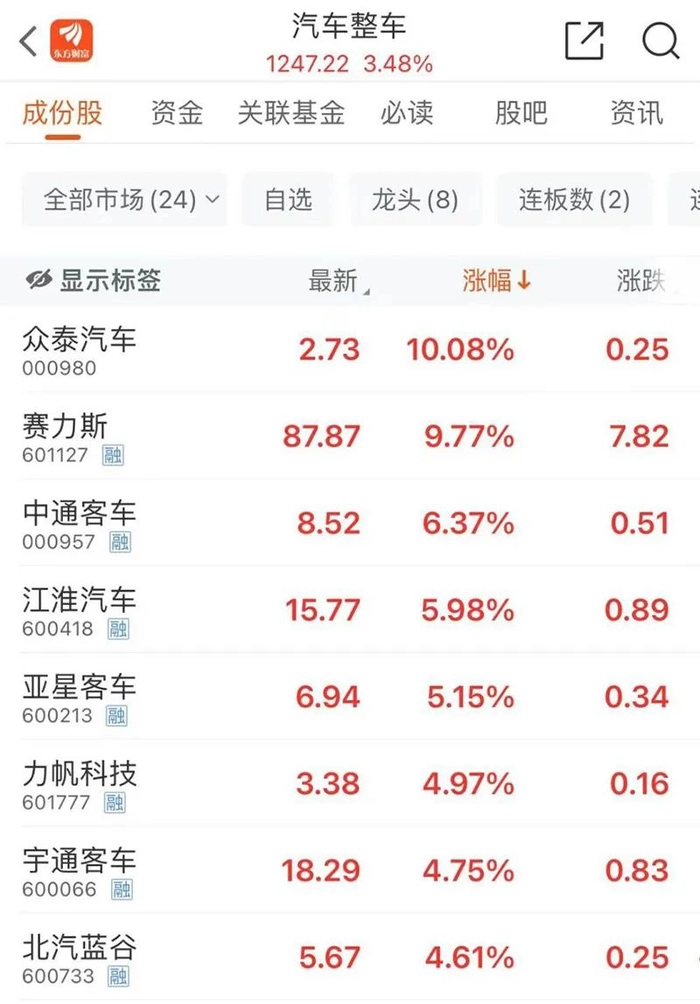This screenshot has height=1004, width=700.
Task: Sort by 最新 price column
Action: (334, 281)
